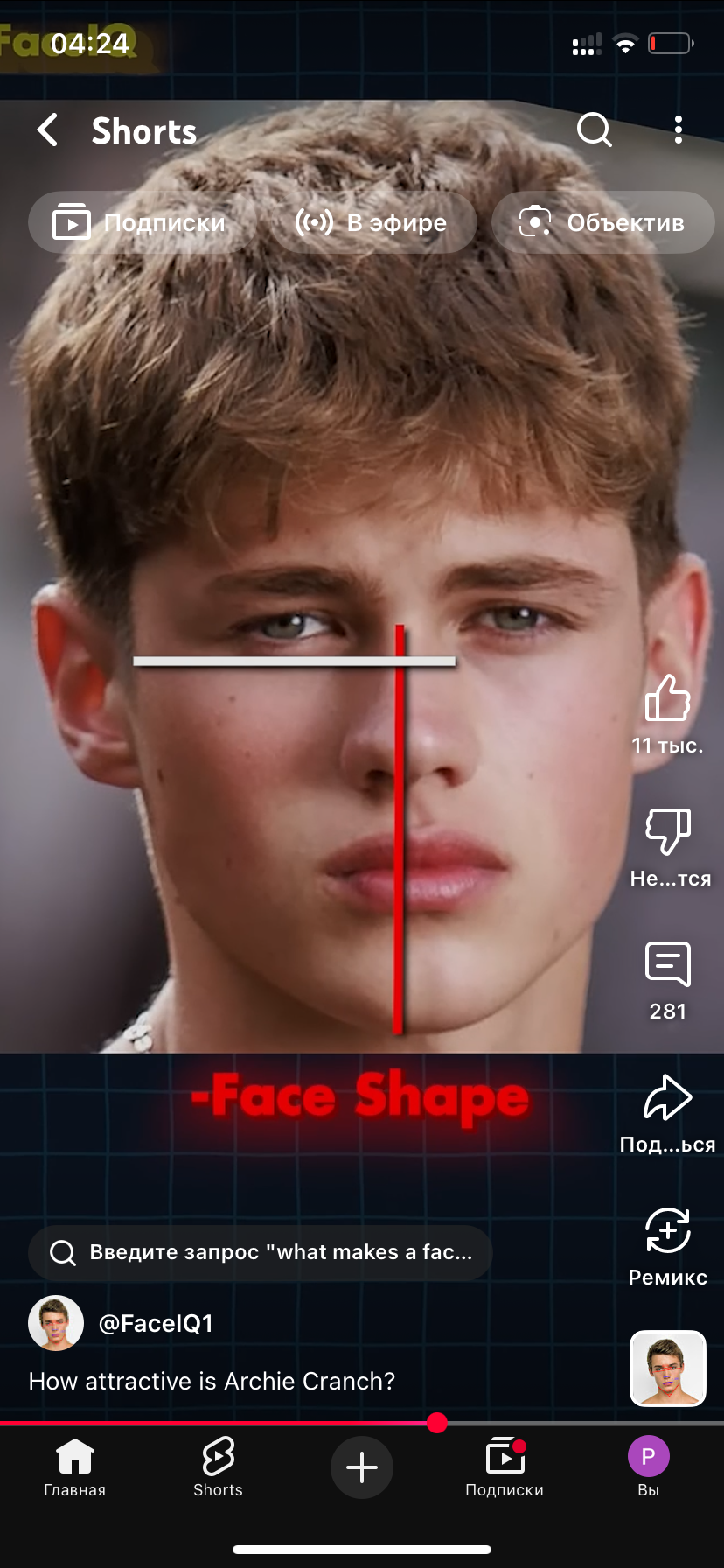Image resolution: width=724 pixels, height=1568 pixels.
Task: Create new content with the plus button
Action: [362, 1467]
